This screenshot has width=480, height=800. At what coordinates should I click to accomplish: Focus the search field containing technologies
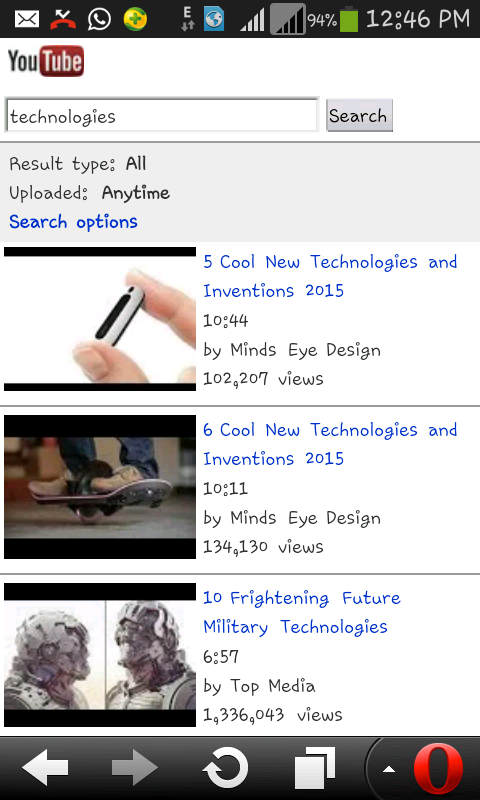[162, 116]
